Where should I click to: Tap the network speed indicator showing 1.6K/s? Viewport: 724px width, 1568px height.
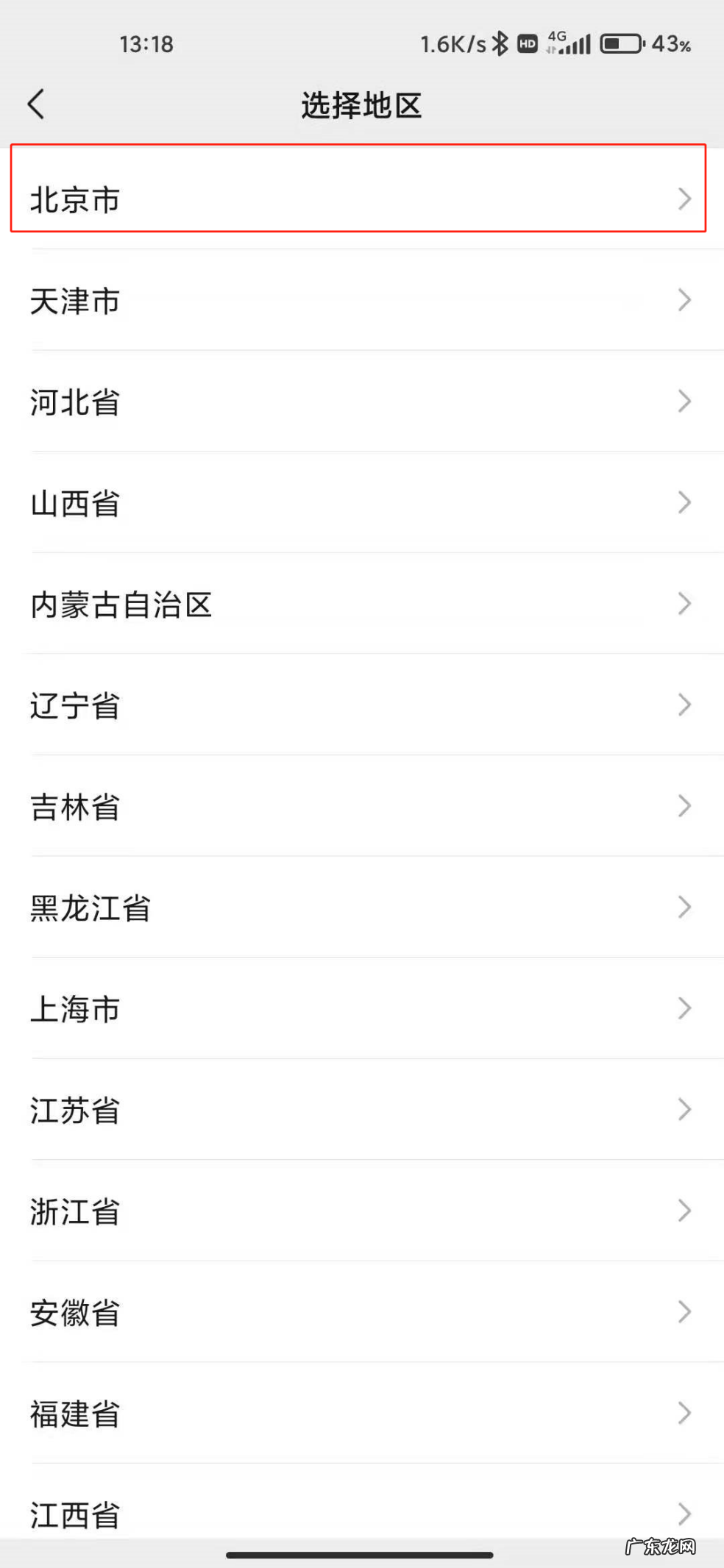451,44
